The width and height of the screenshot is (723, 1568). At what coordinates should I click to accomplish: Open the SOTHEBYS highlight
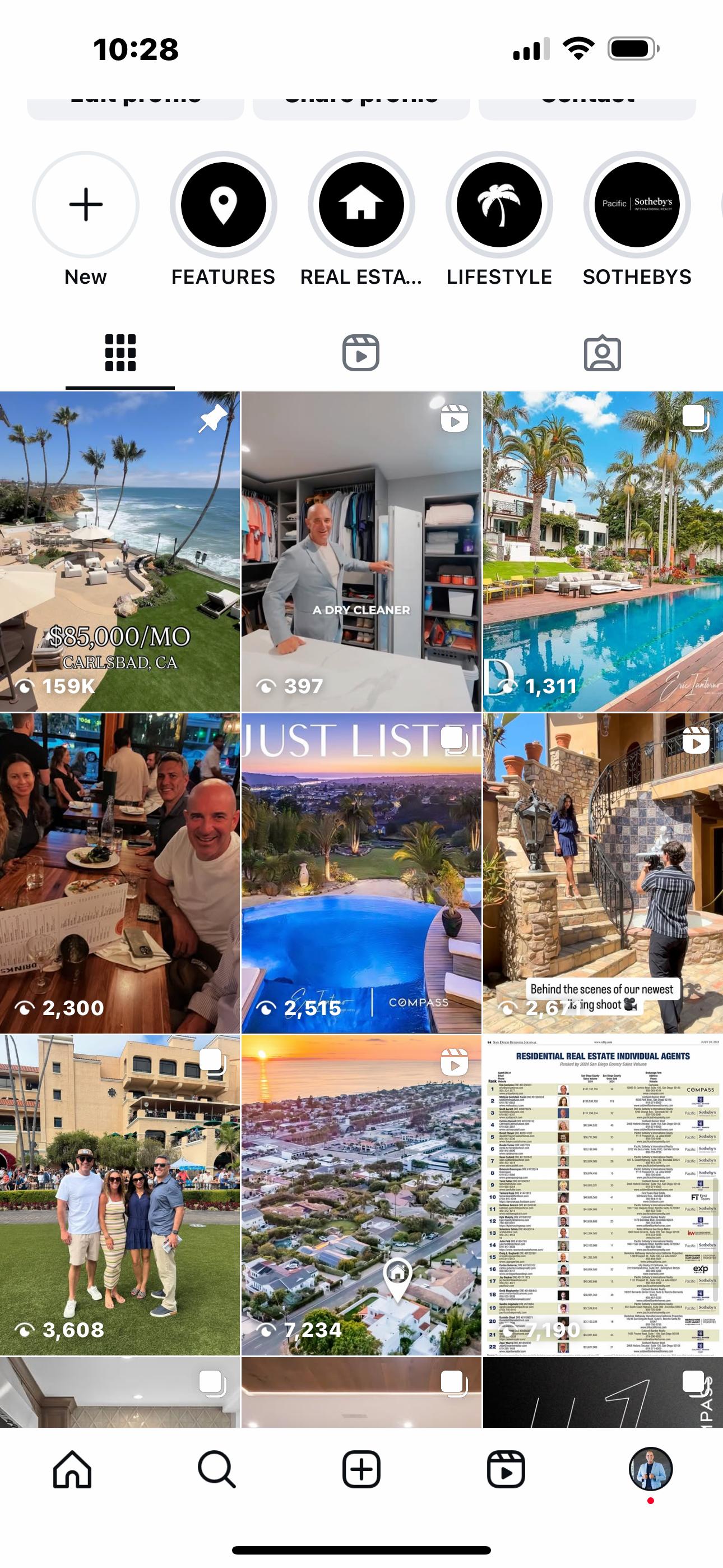637,205
